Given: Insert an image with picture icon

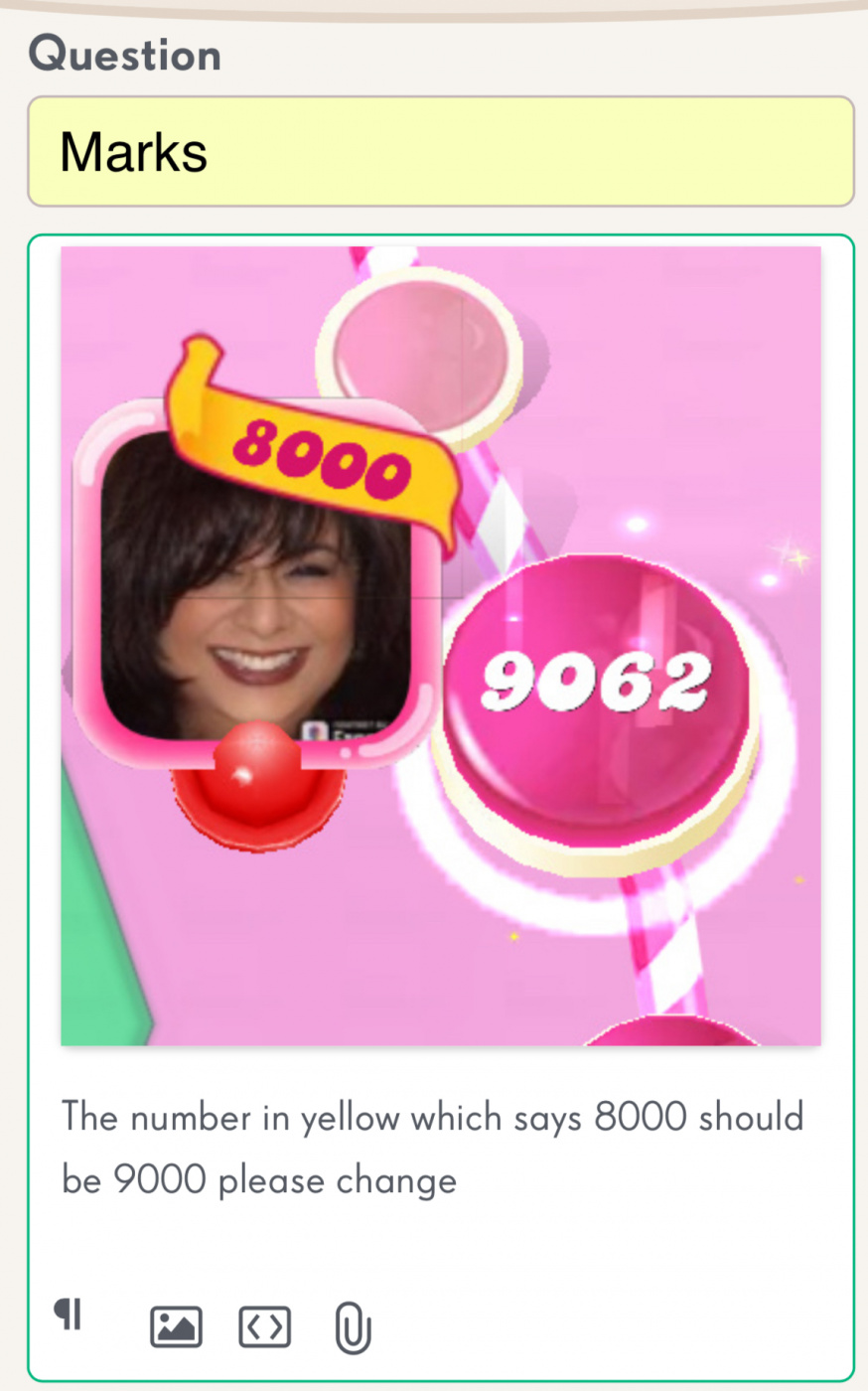Looking at the screenshot, I should [176, 1327].
